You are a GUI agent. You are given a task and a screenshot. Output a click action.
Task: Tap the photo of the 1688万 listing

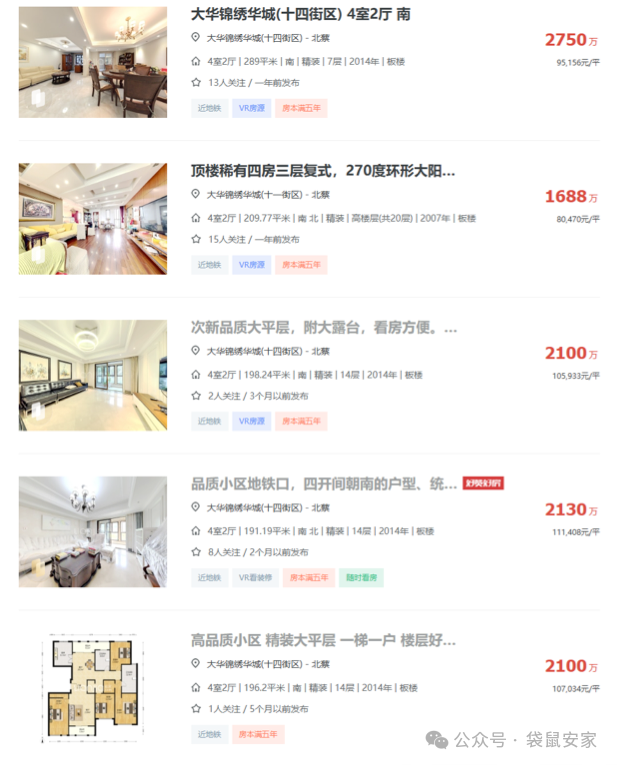tap(92, 218)
